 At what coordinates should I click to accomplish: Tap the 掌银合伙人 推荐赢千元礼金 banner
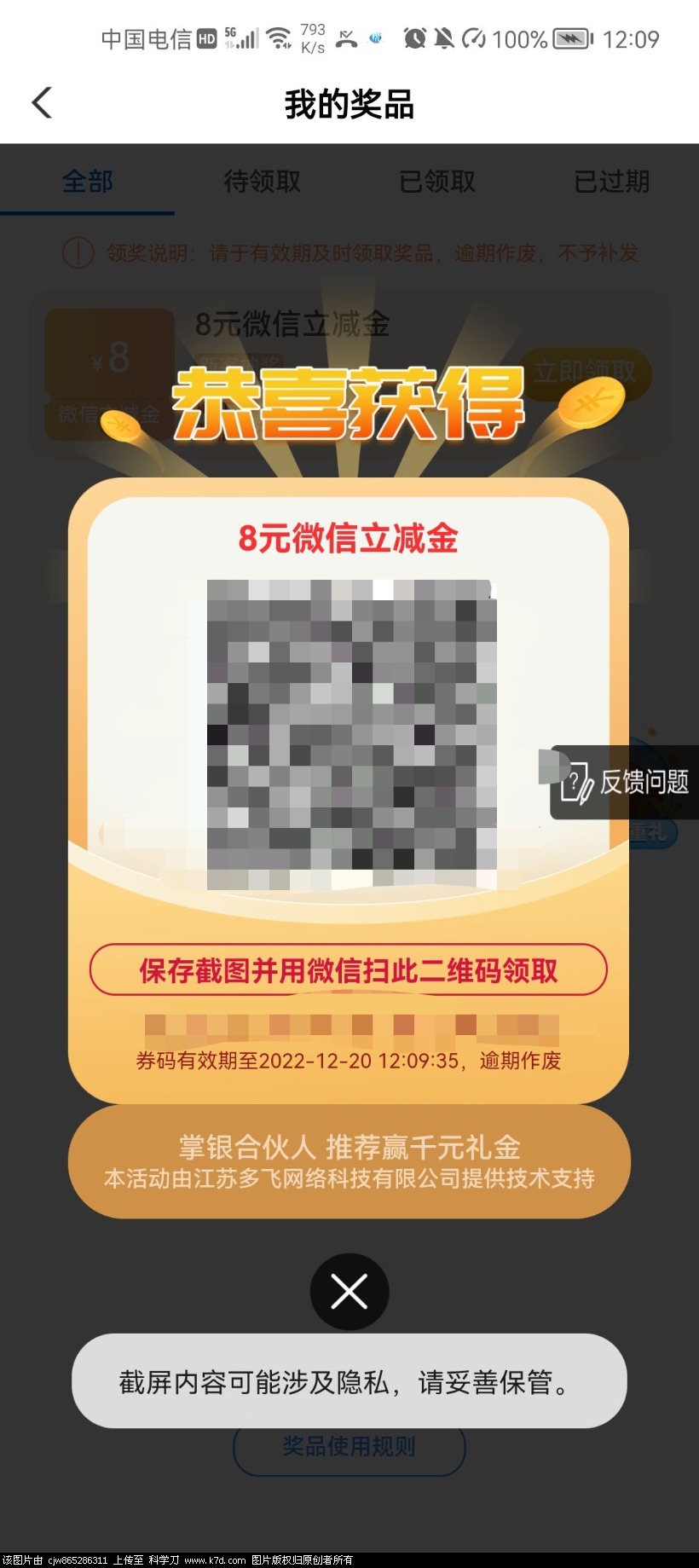pyautogui.click(x=349, y=1161)
